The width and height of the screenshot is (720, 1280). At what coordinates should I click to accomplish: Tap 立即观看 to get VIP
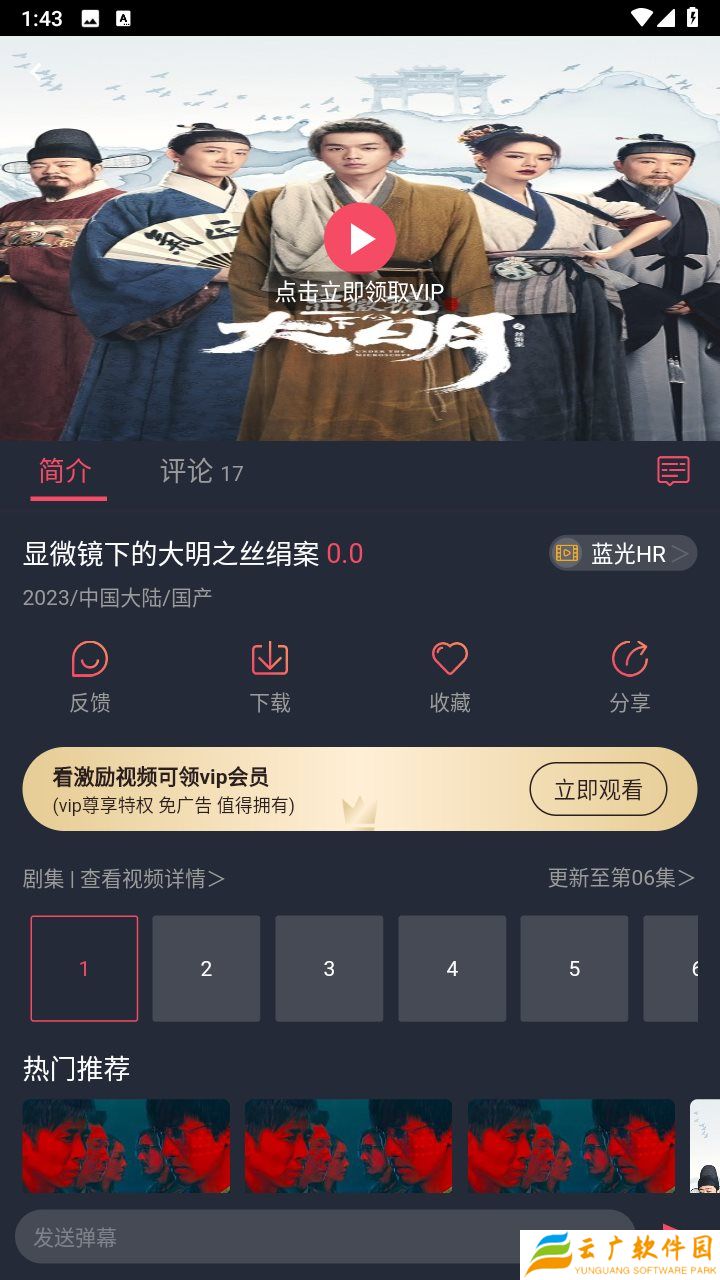click(x=598, y=790)
